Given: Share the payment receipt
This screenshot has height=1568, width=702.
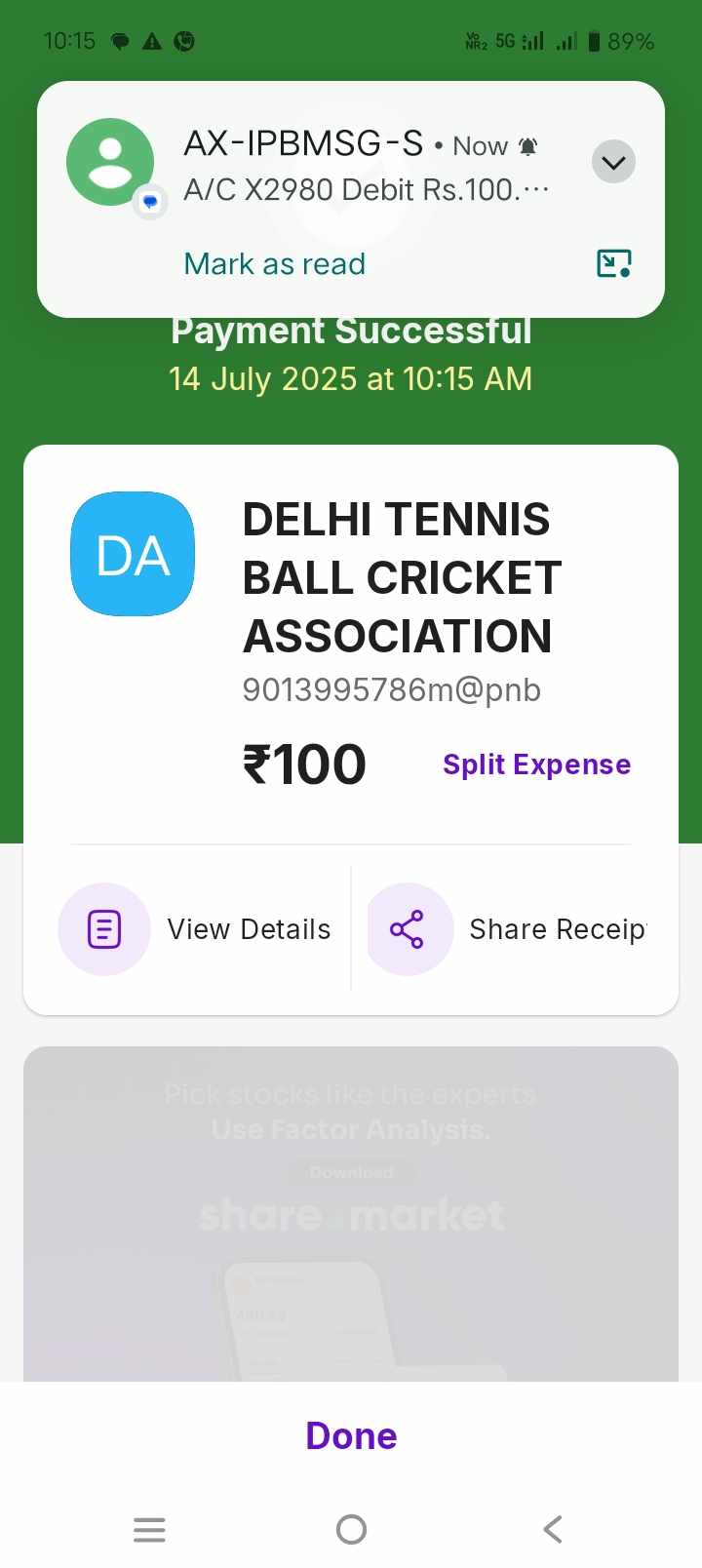Looking at the screenshot, I should point(507,929).
